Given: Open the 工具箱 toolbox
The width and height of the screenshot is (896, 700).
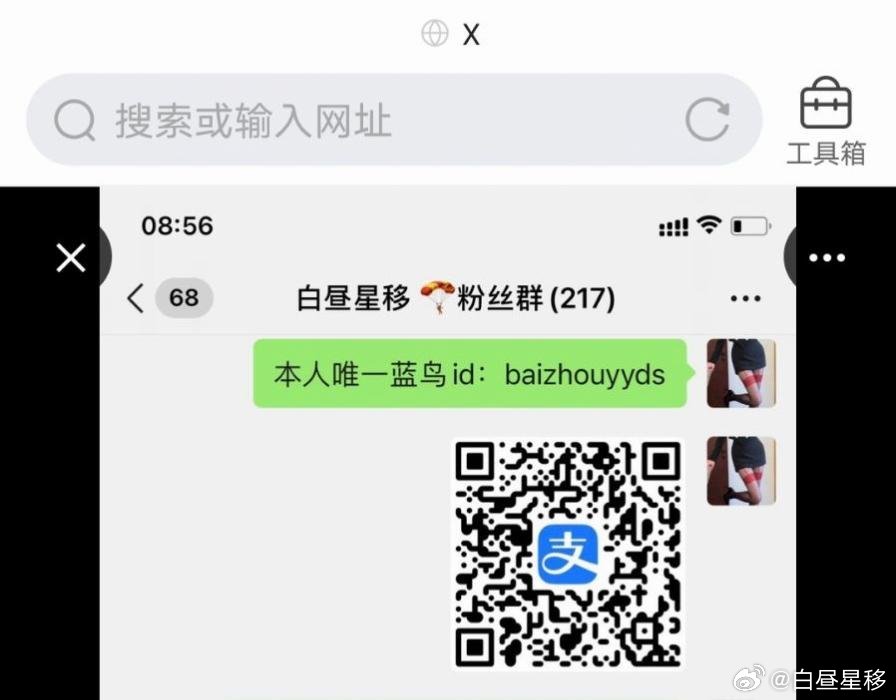Looking at the screenshot, I should pyautogui.click(x=825, y=121).
